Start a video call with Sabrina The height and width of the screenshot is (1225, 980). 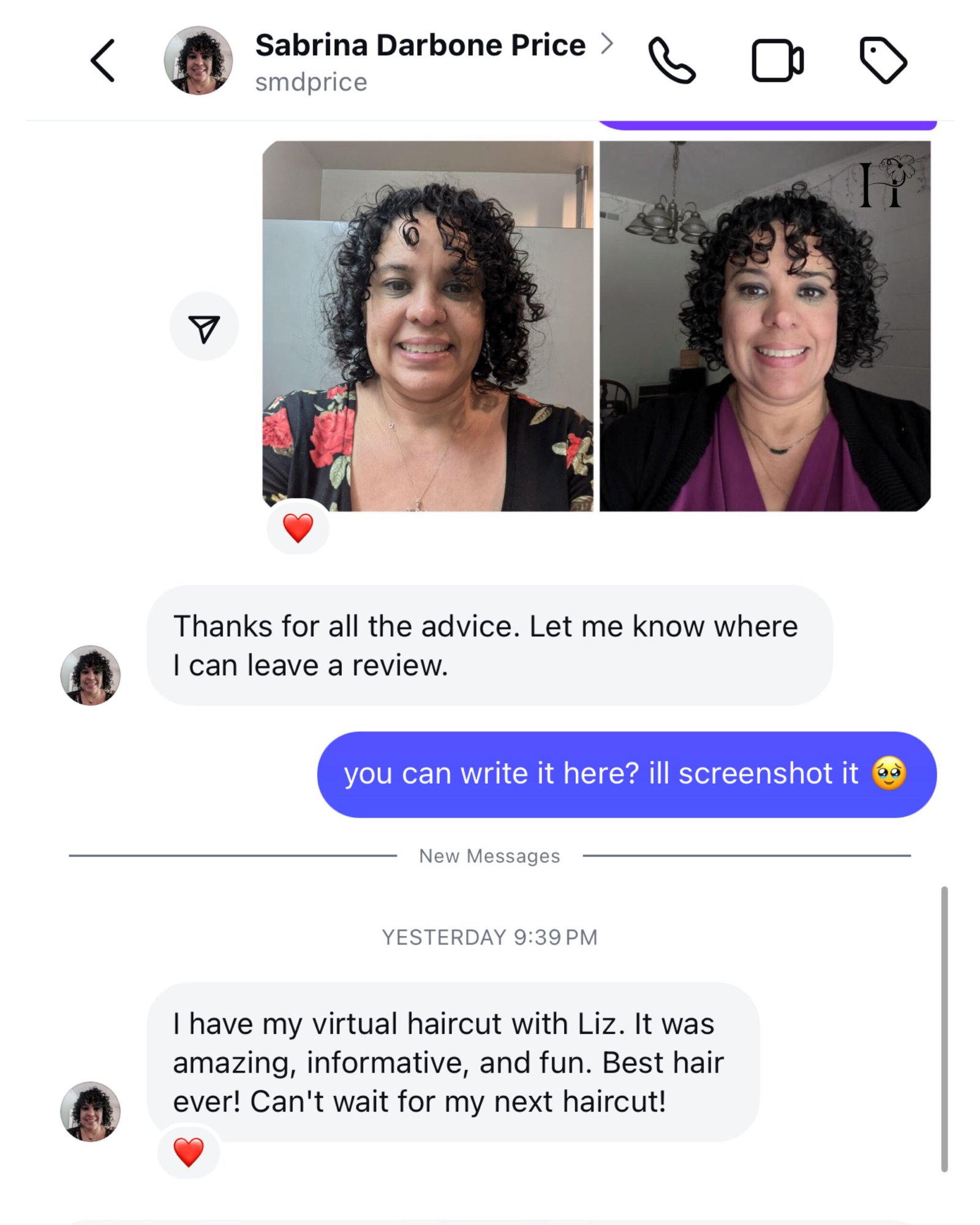pos(777,61)
